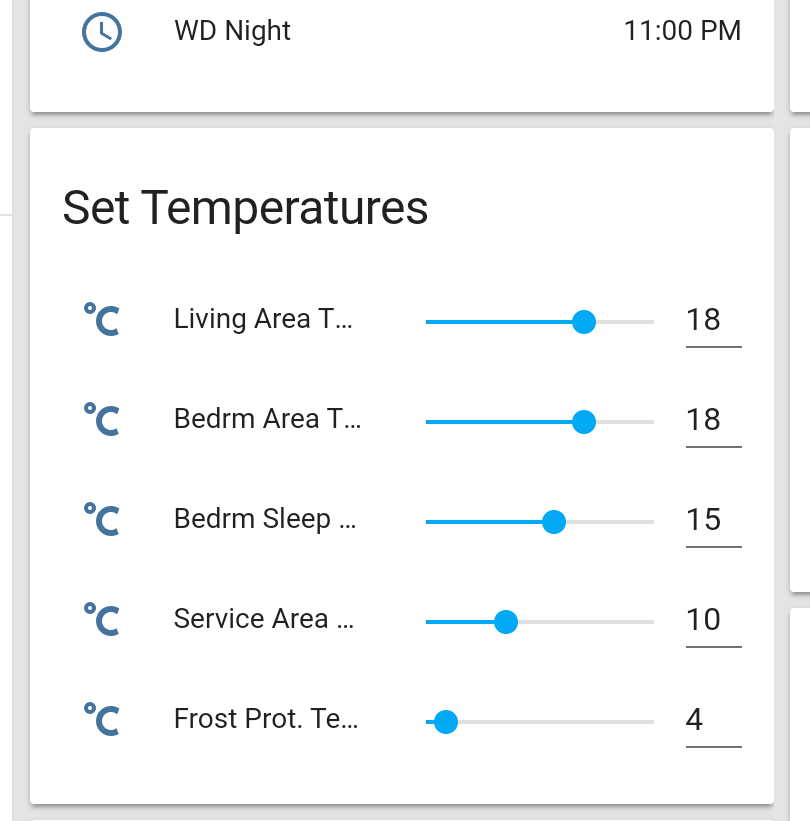The height and width of the screenshot is (821, 810).
Task: Select the °C icon for Bedrm Sleep temperature
Action: (x=101, y=520)
